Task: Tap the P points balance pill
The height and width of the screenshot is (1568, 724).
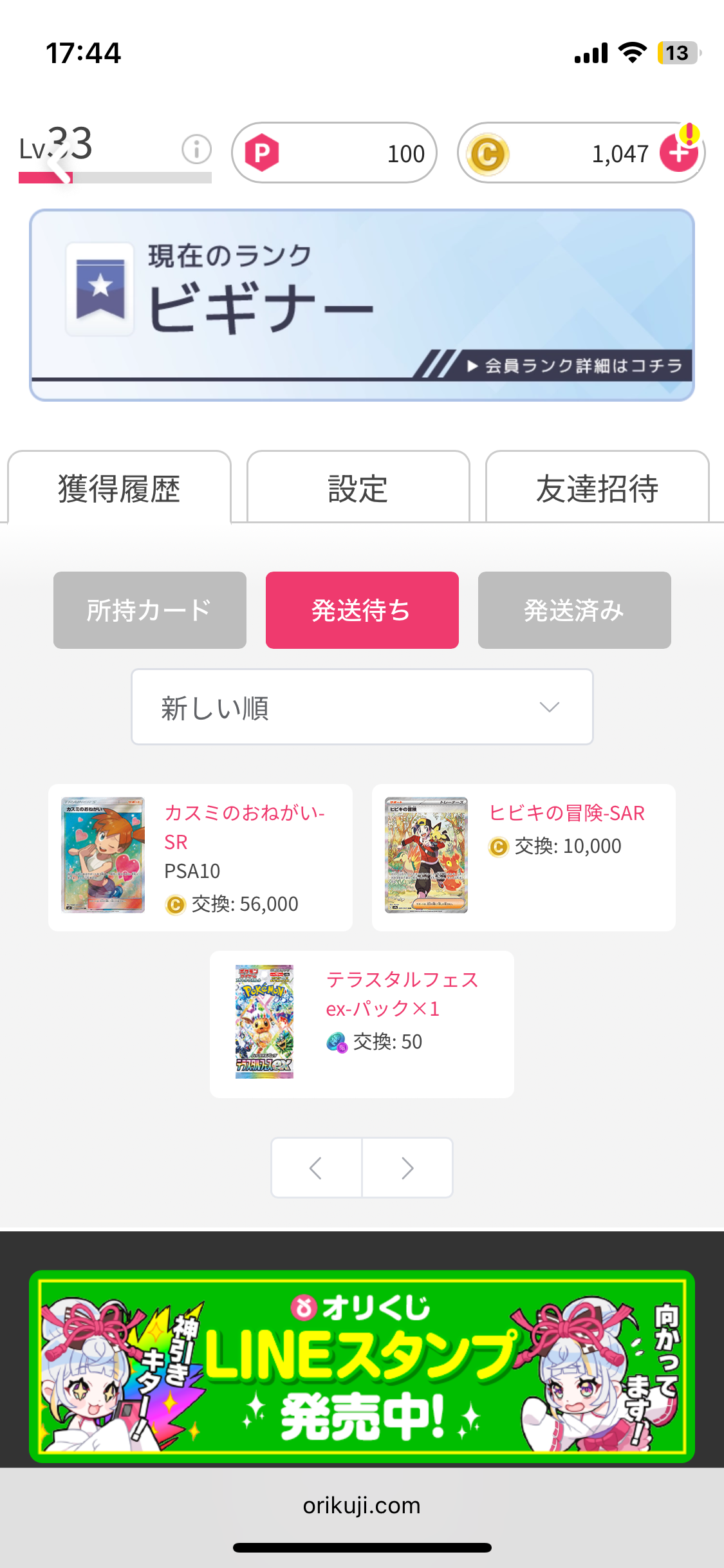Action: [x=334, y=153]
